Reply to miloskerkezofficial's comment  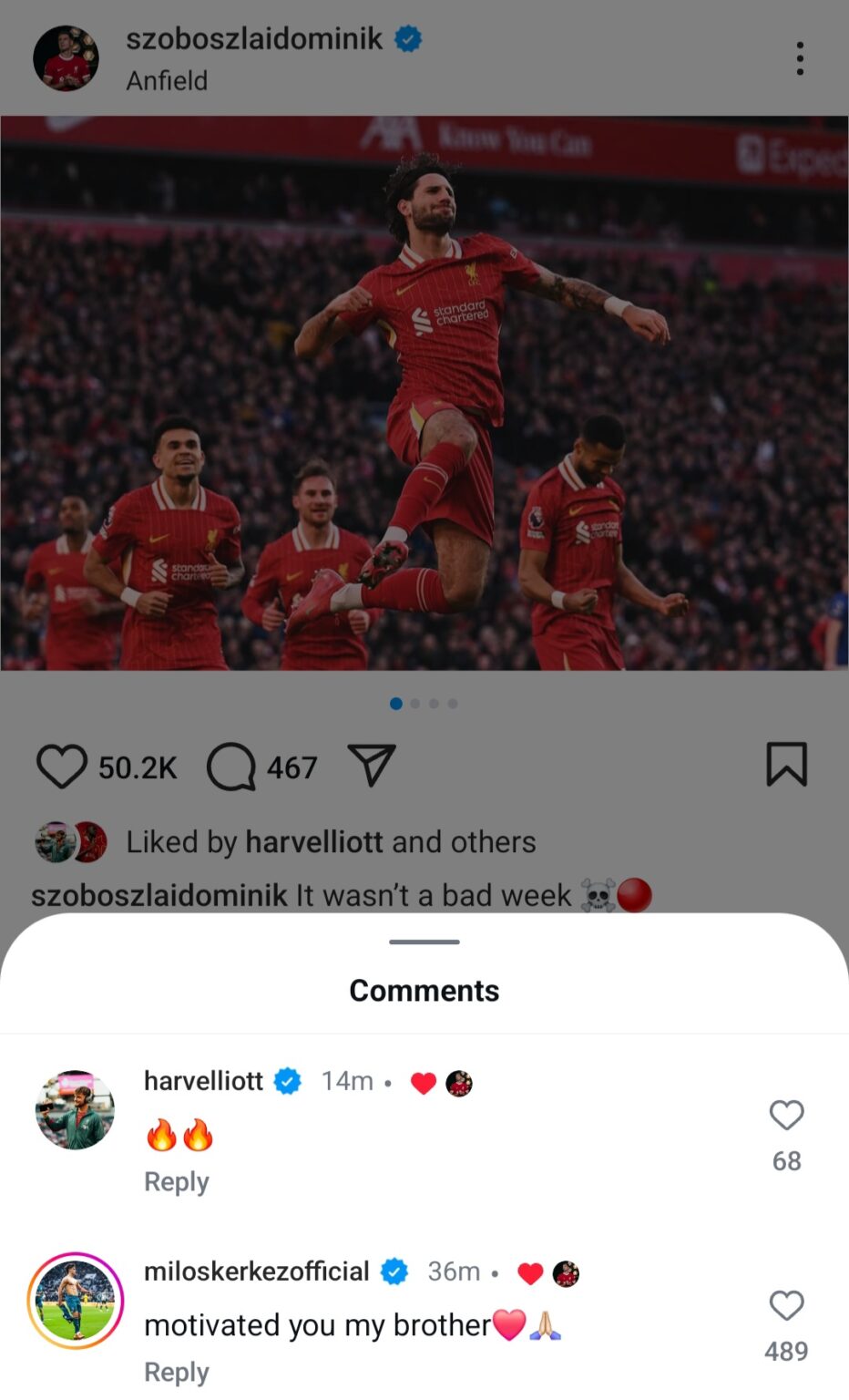(x=177, y=1372)
